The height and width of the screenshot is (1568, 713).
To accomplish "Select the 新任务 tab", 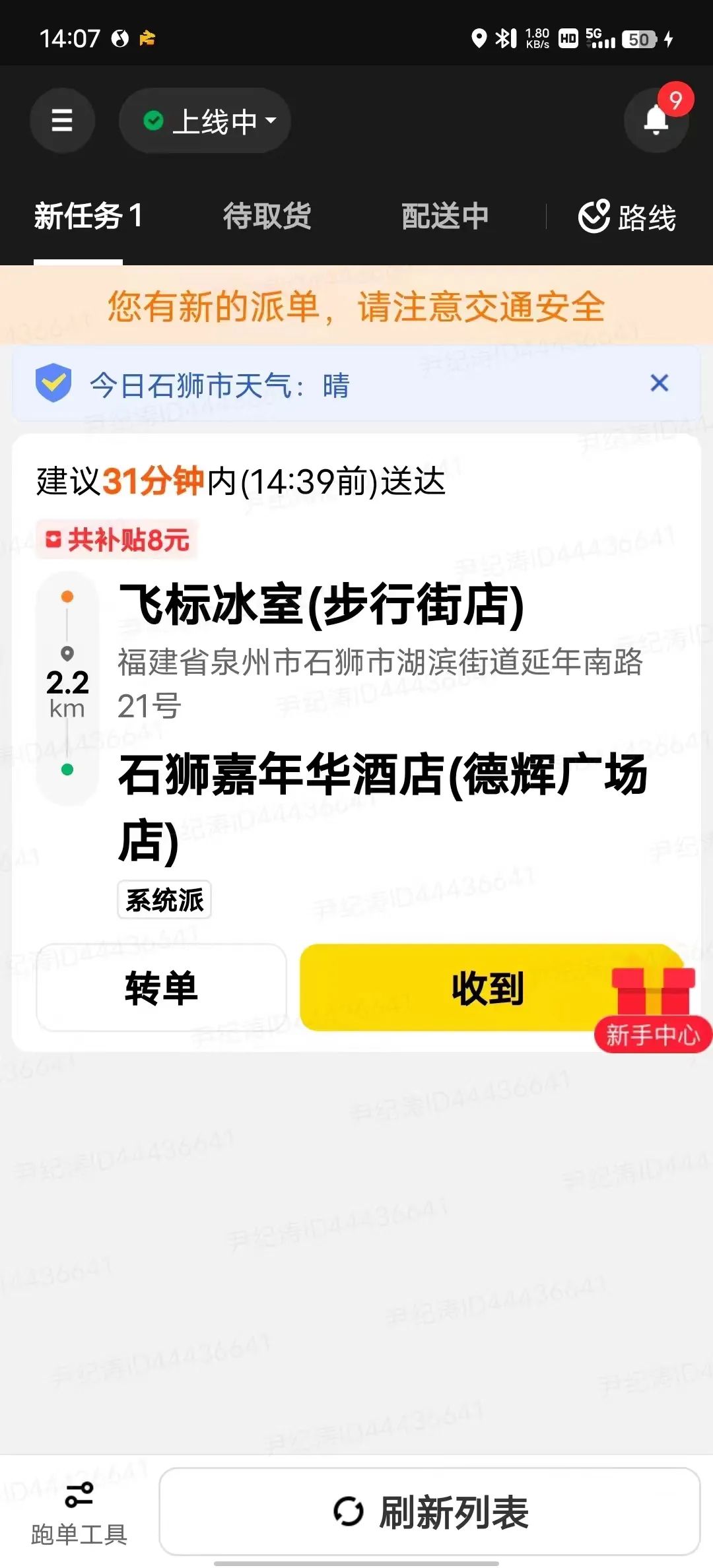I will pos(88,216).
